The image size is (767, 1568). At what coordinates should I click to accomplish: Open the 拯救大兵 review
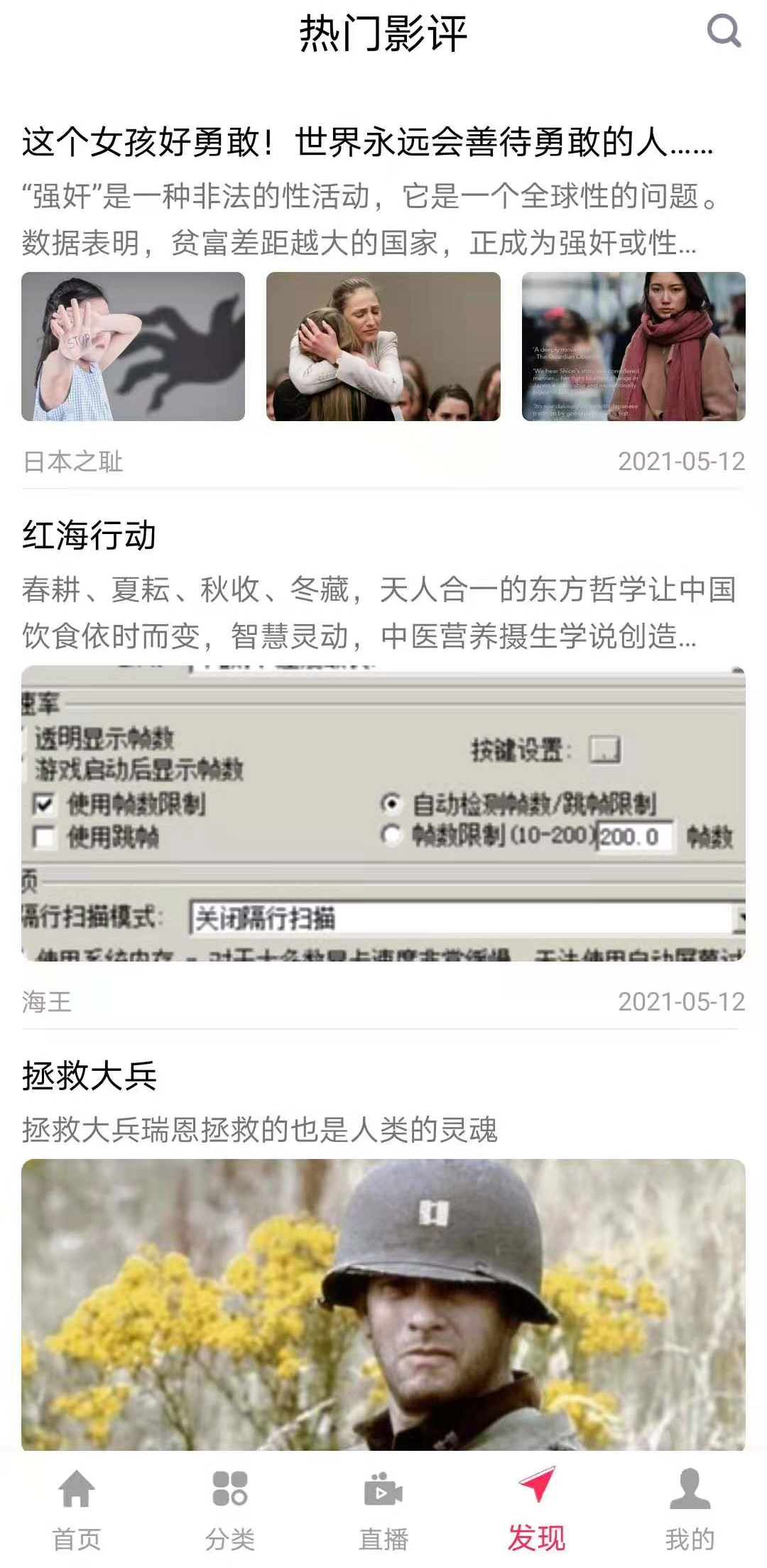89,1075
